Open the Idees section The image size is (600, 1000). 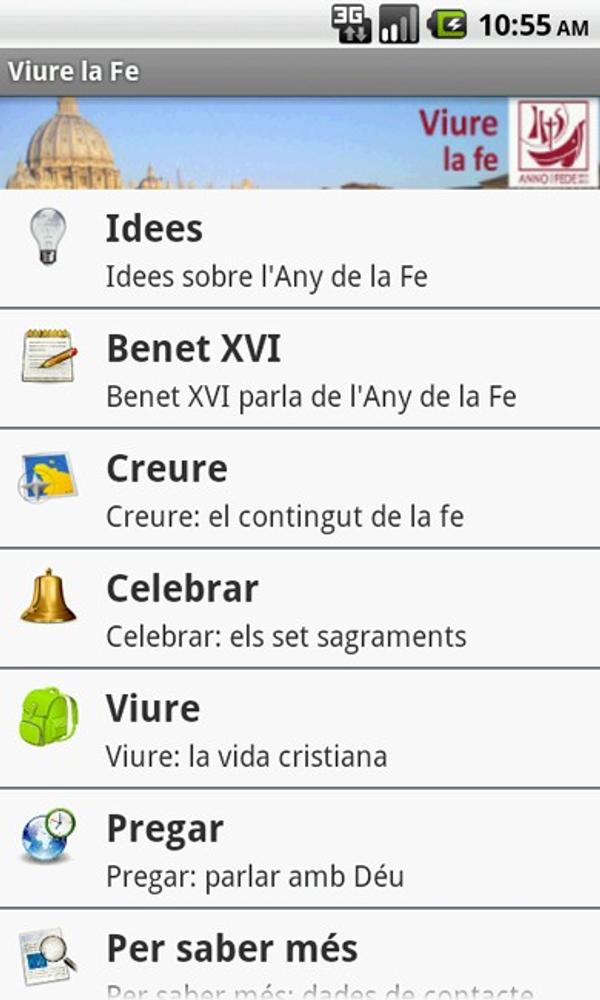[x=300, y=249]
